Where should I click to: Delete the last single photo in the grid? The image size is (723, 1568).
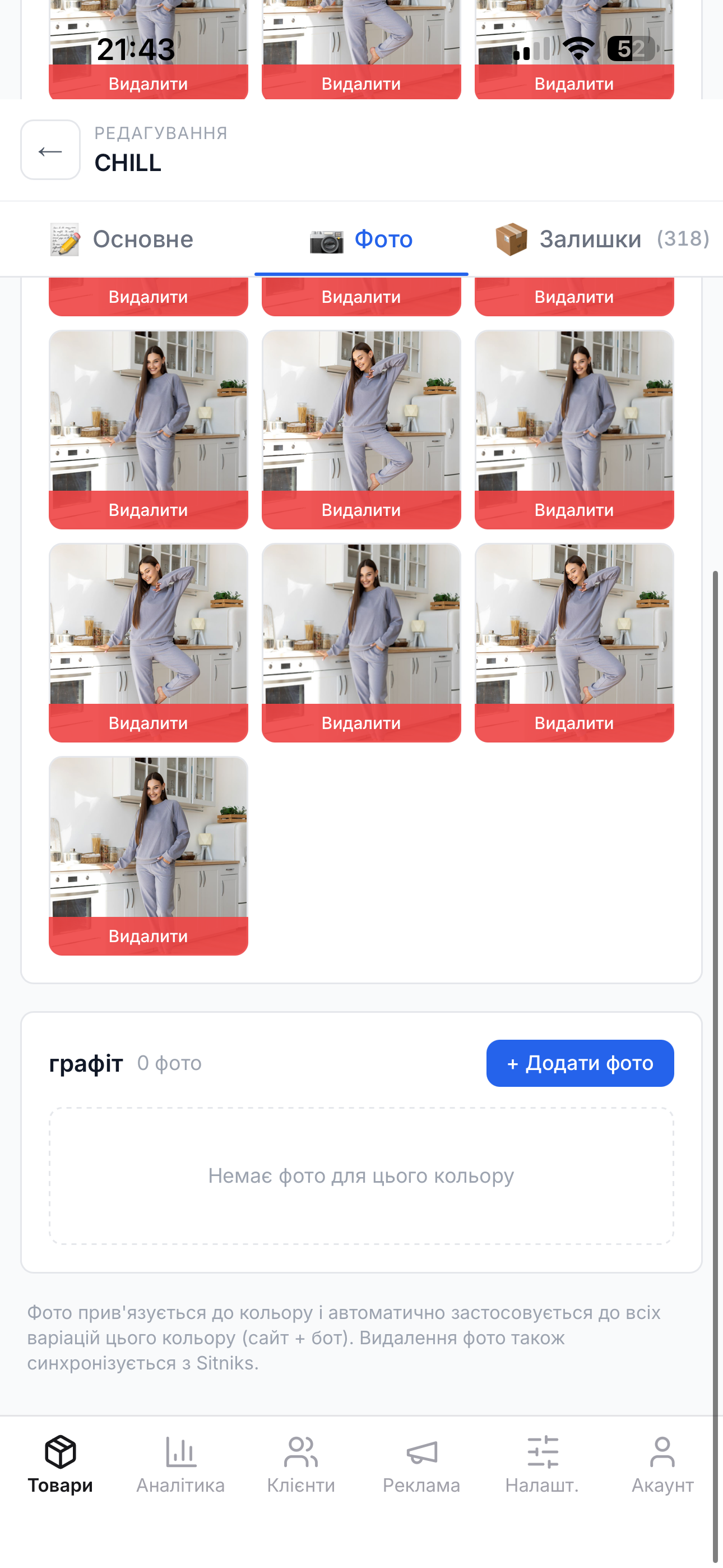pyautogui.click(x=149, y=935)
